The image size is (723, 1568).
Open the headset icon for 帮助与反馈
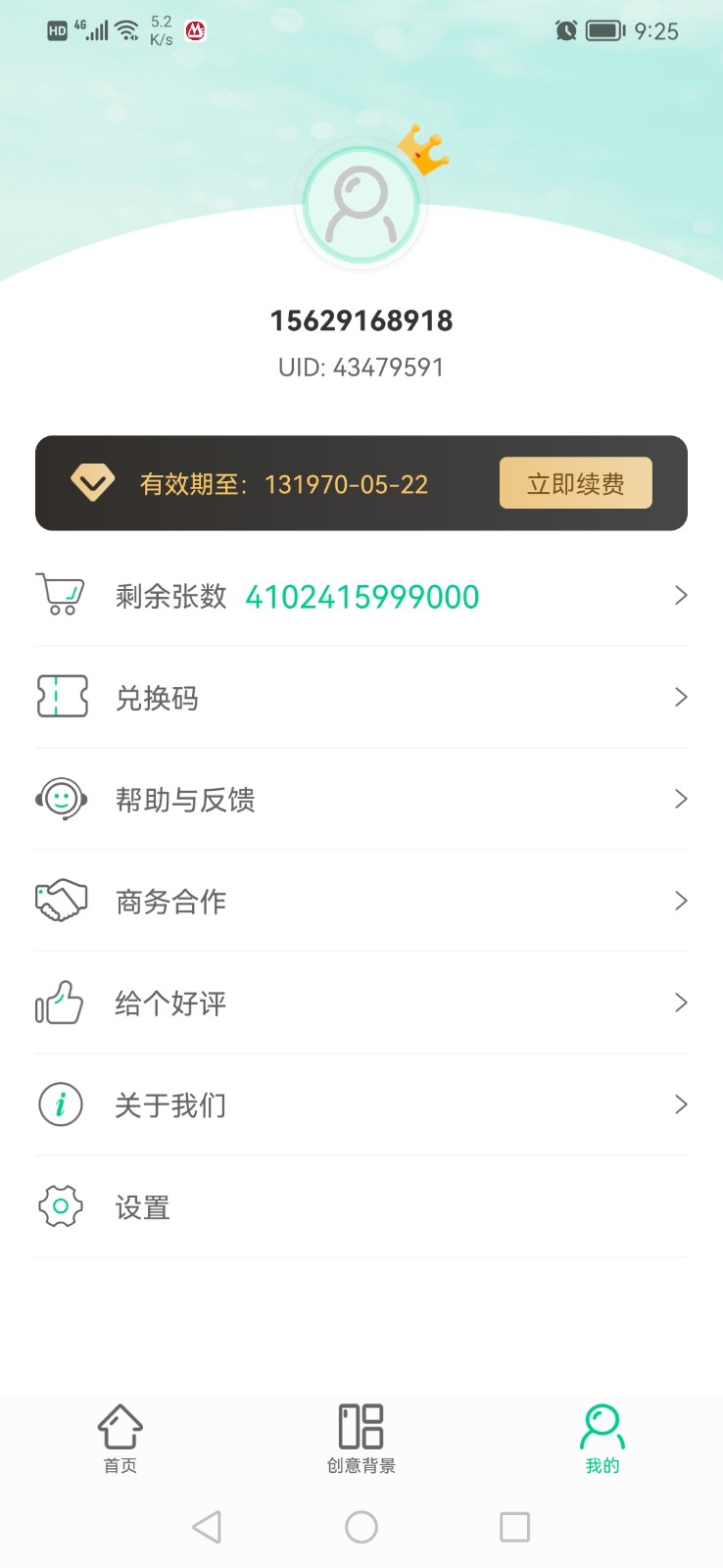click(x=61, y=799)
